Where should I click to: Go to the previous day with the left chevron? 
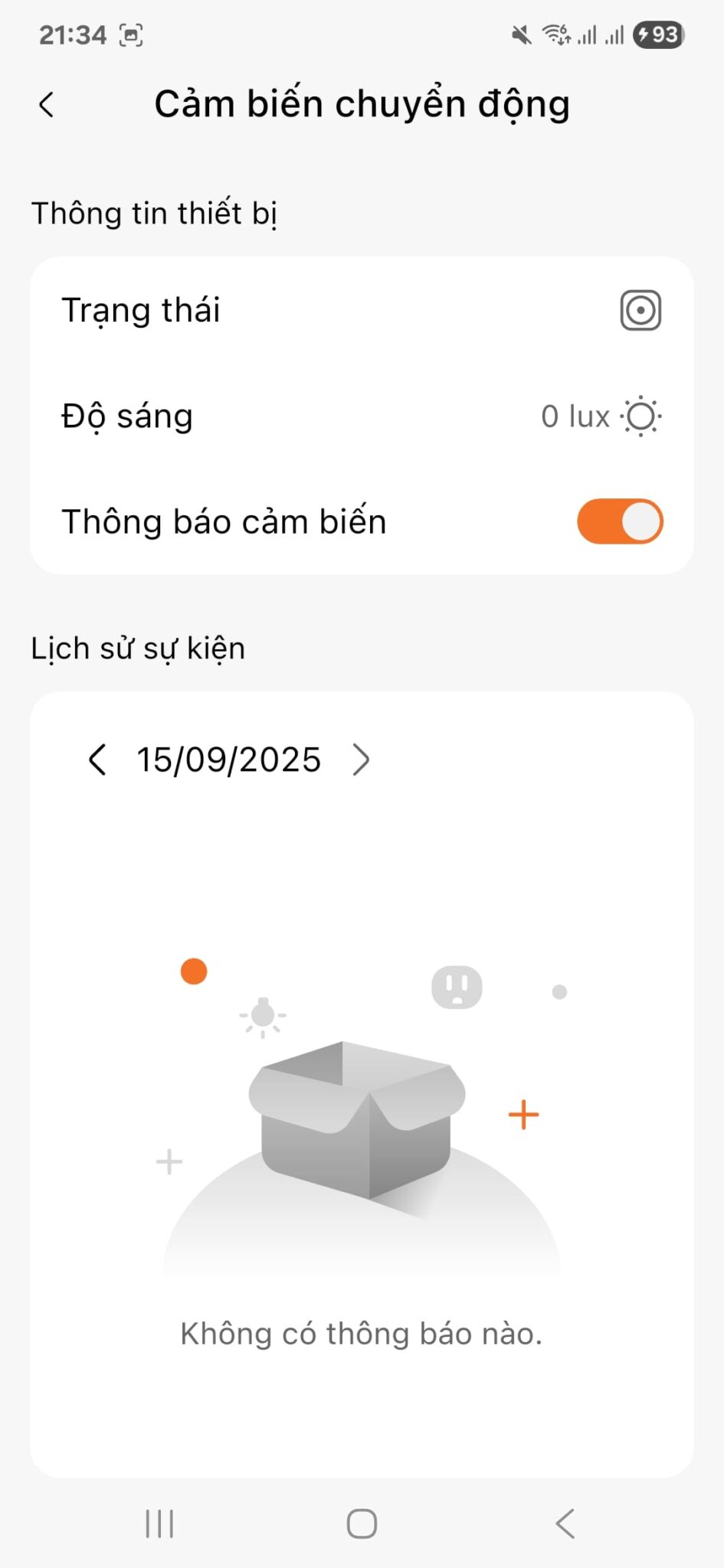[x=97, y=759]
